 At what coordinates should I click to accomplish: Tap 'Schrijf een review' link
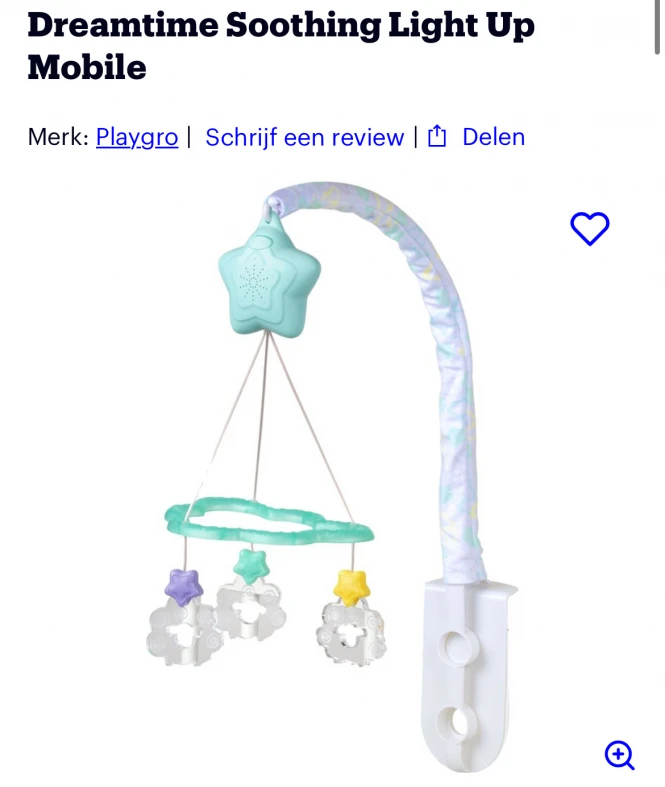click(304, 137)
